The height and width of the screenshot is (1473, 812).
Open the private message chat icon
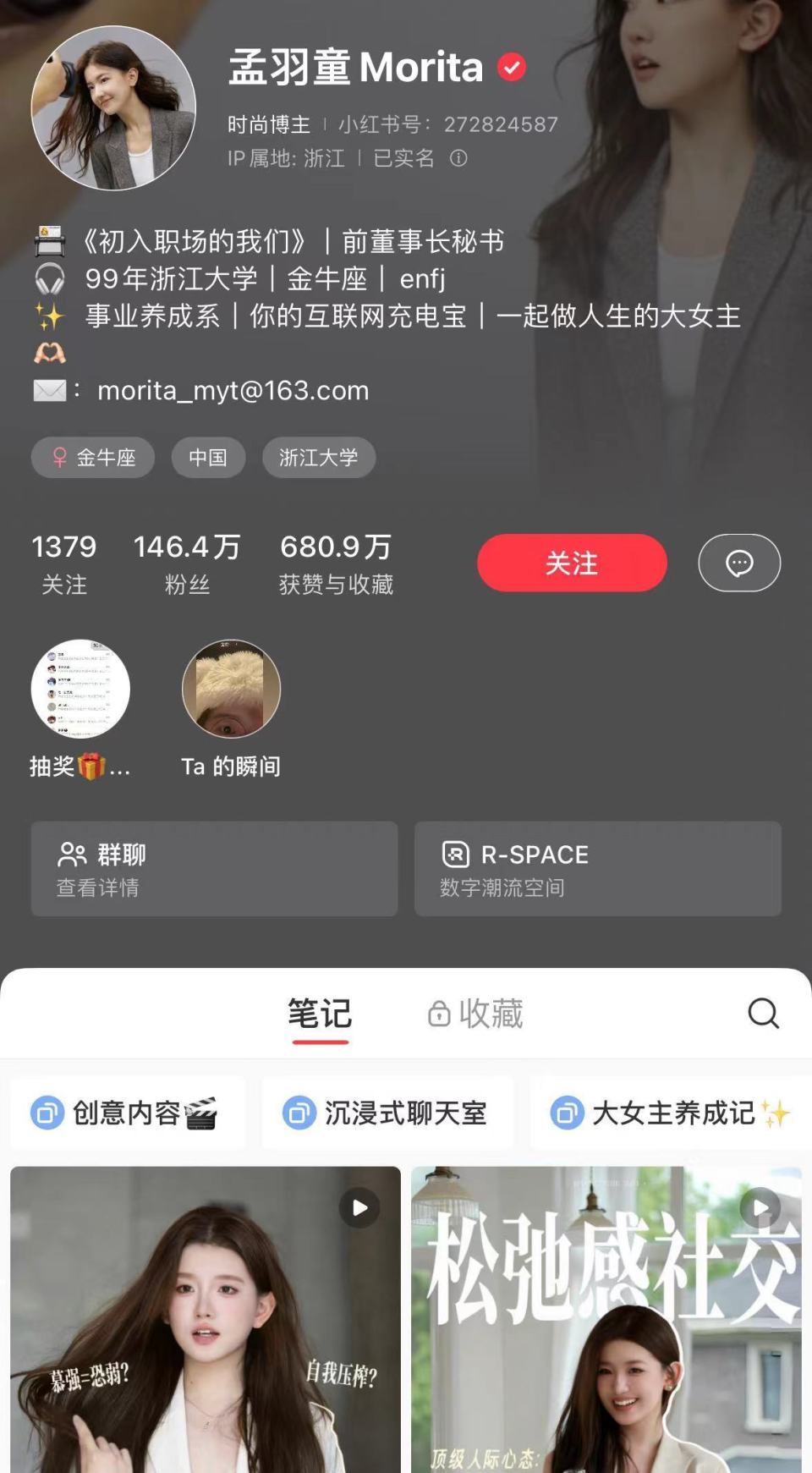[x=739, y=563]
